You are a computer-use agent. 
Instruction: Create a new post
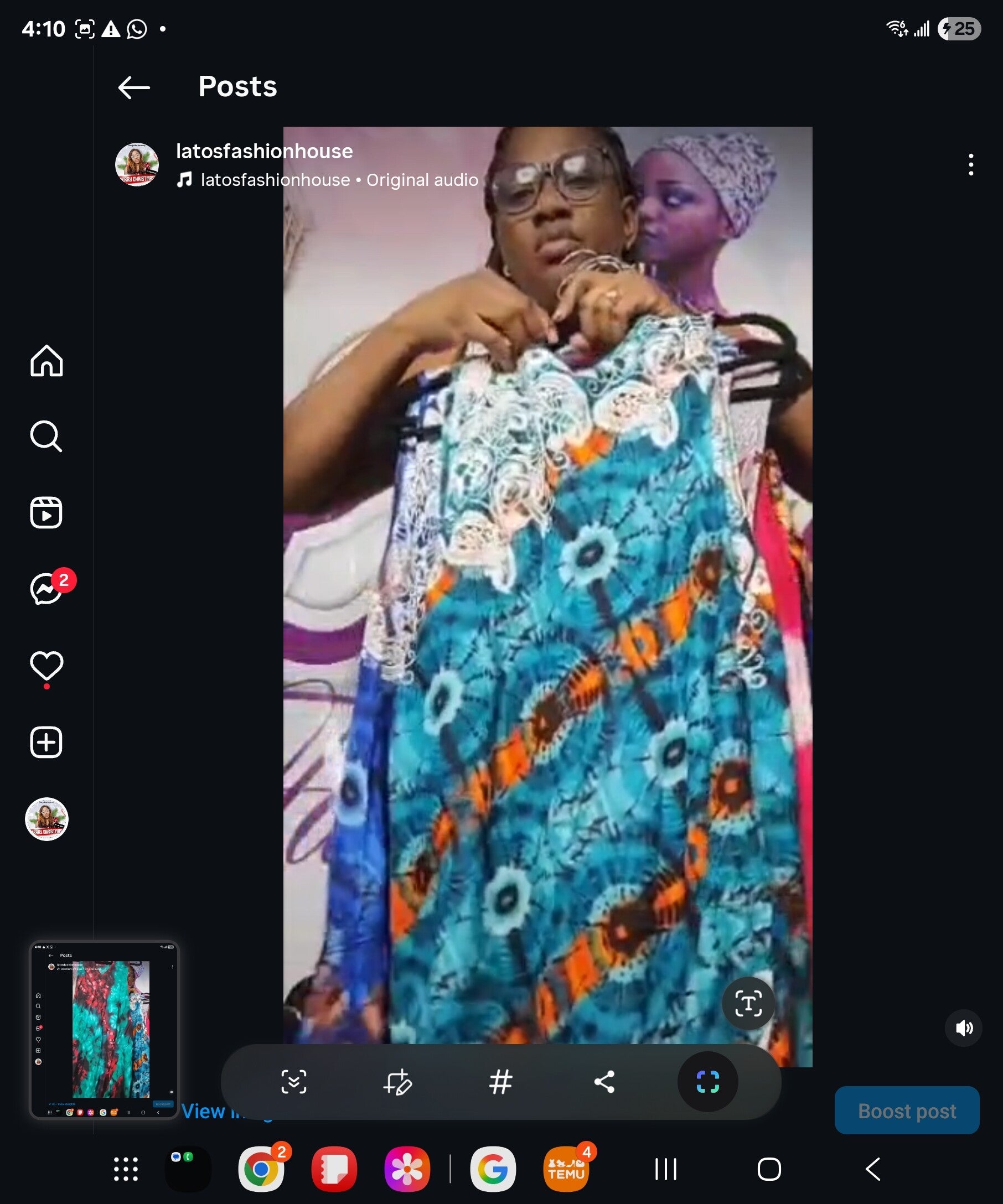[46, 743]
